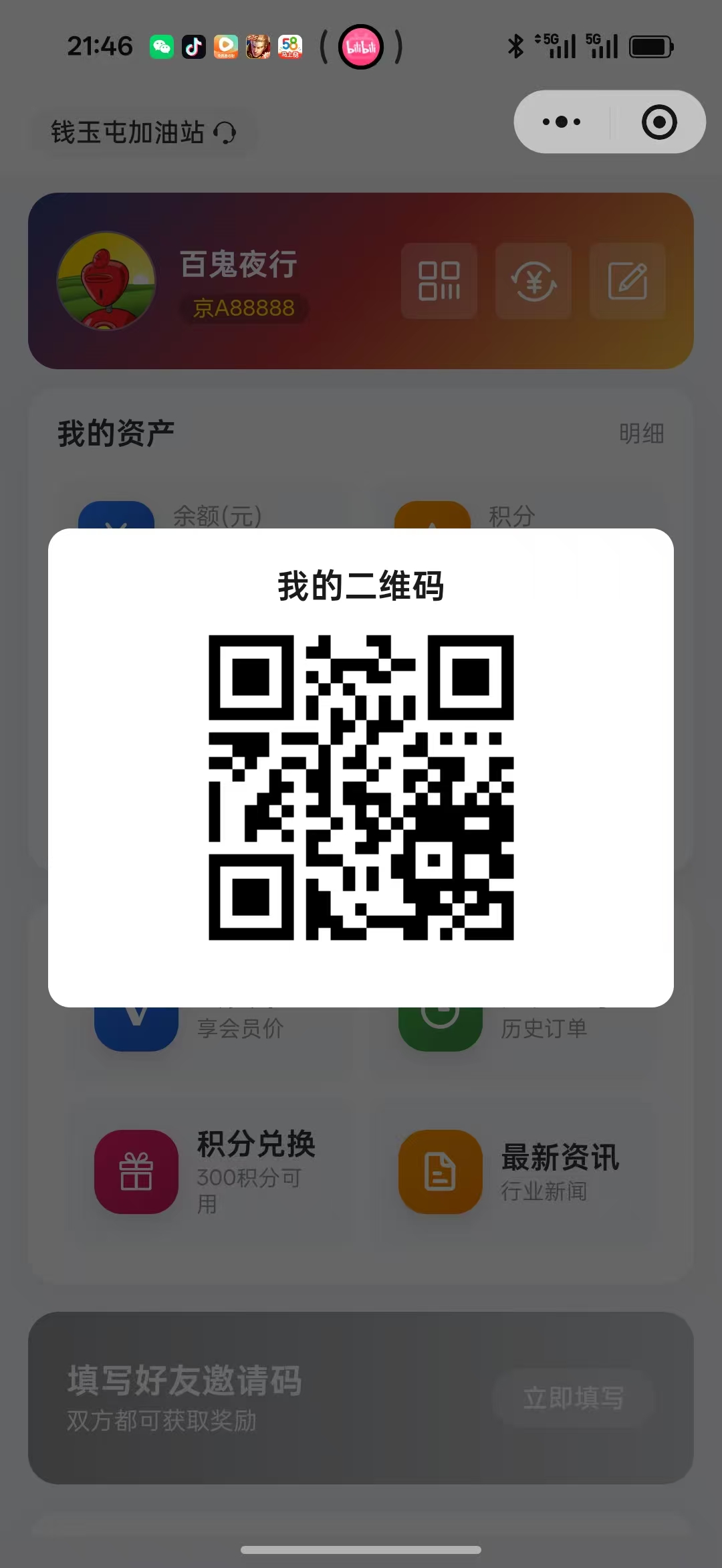
Task: Open the profile edit pencil icon
Action: point(628,282)
